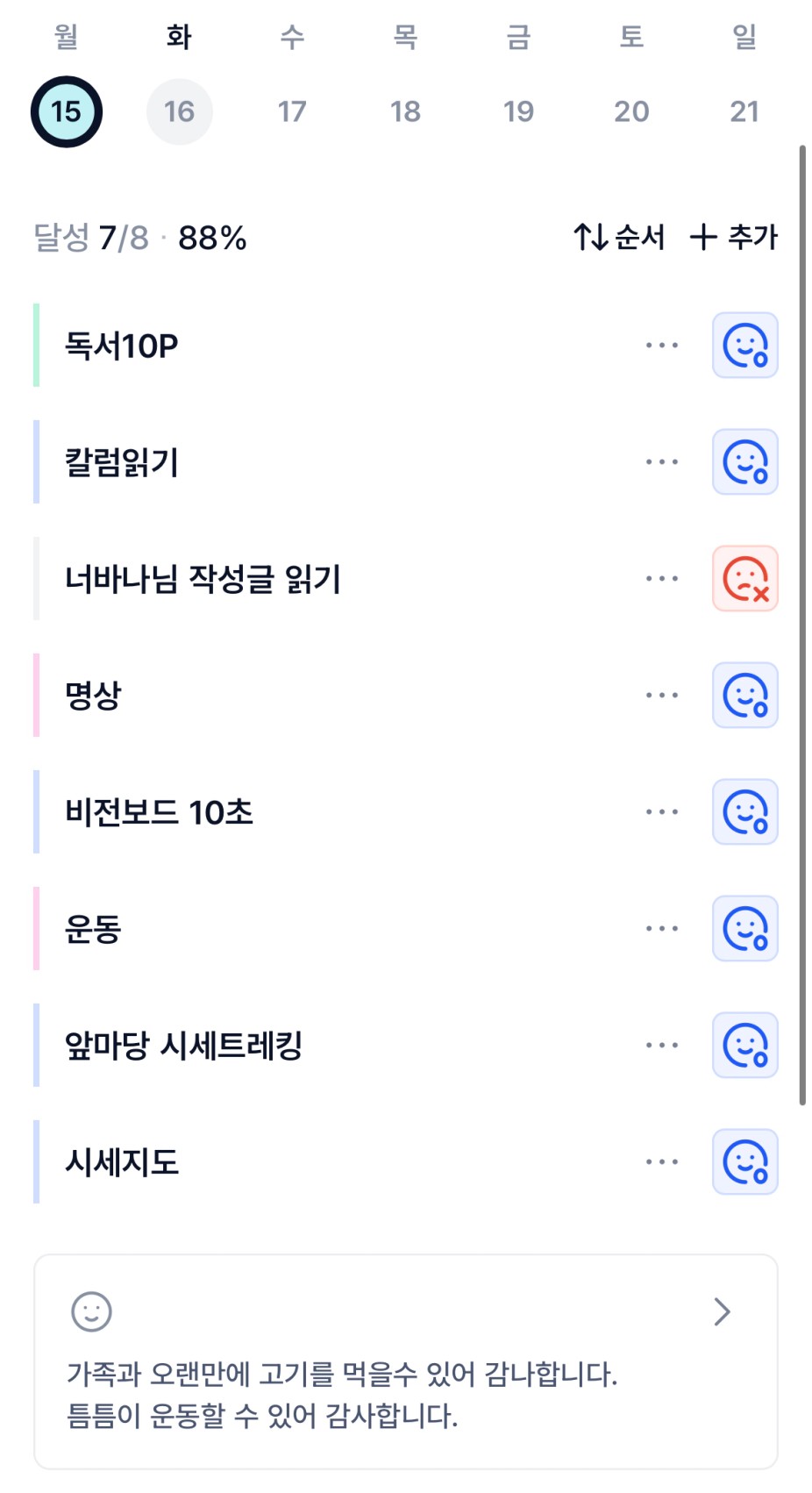
Task: Toggle the completion face for 독서10P
Action: (x=744, y=346)
